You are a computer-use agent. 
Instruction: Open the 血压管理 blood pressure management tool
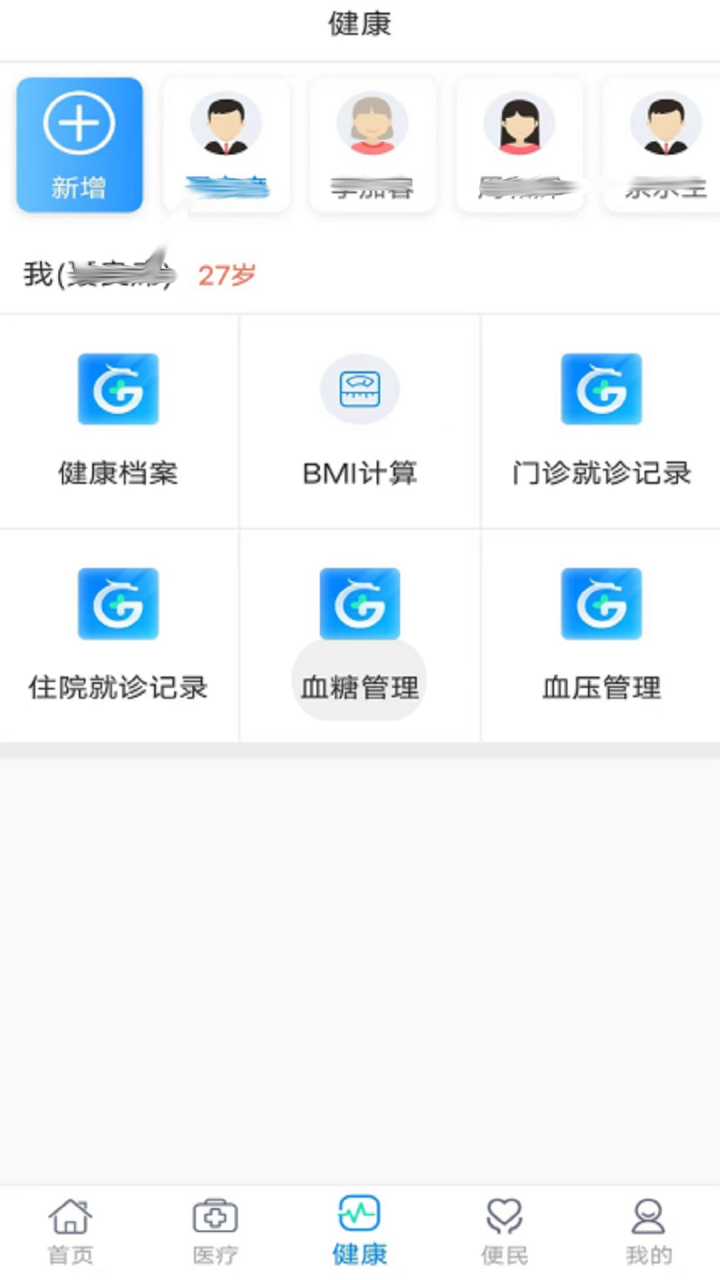coord(600,635)
